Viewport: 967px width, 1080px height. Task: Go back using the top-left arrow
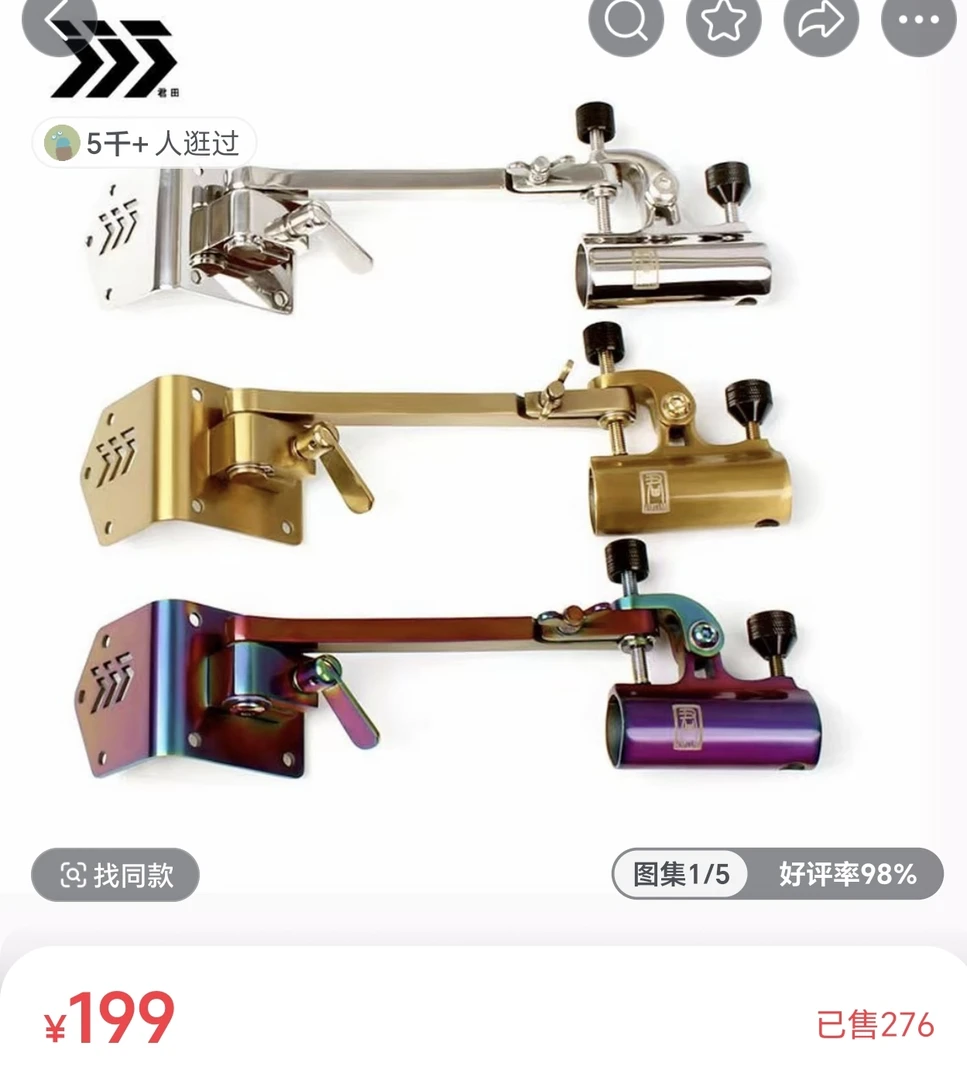point(59,19)
